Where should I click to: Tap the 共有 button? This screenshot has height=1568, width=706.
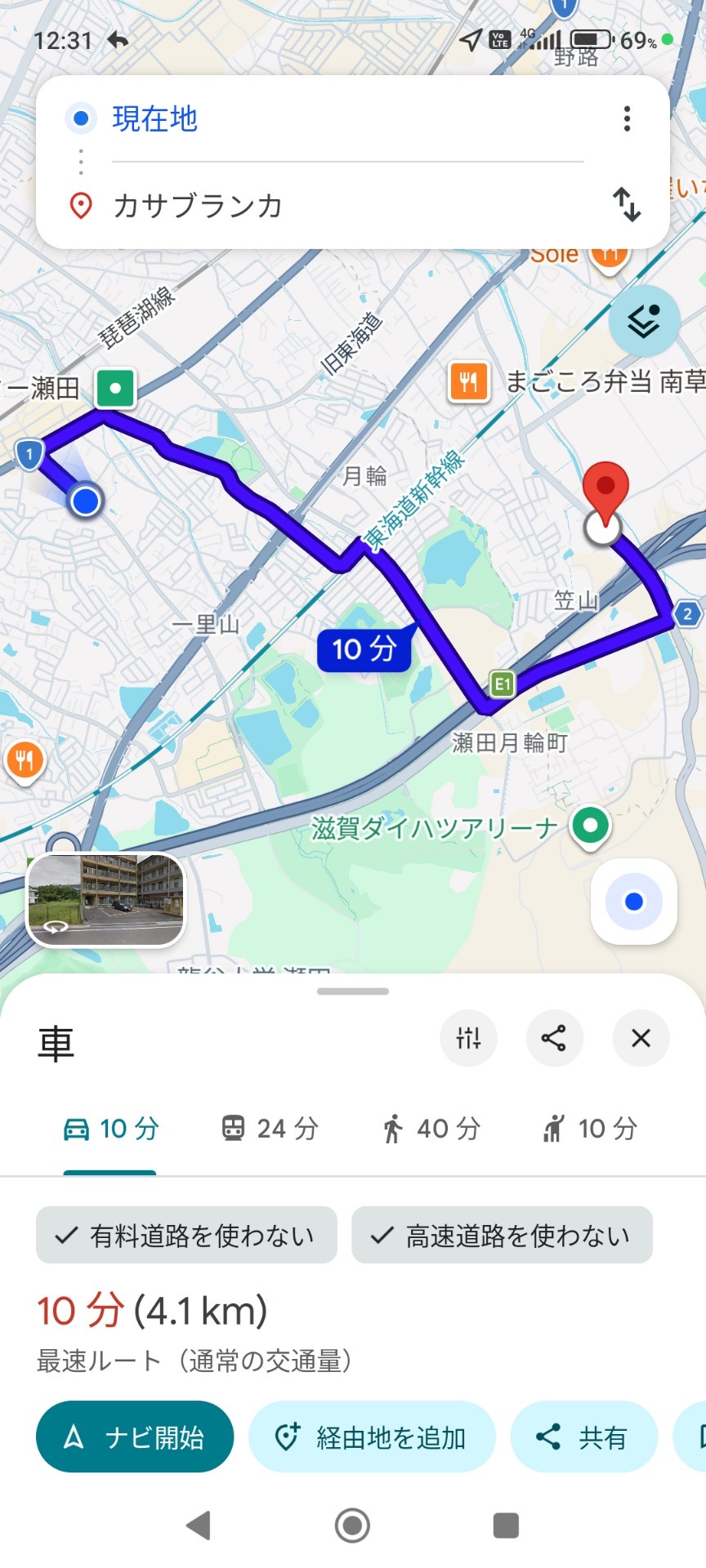pos(583,1437)
